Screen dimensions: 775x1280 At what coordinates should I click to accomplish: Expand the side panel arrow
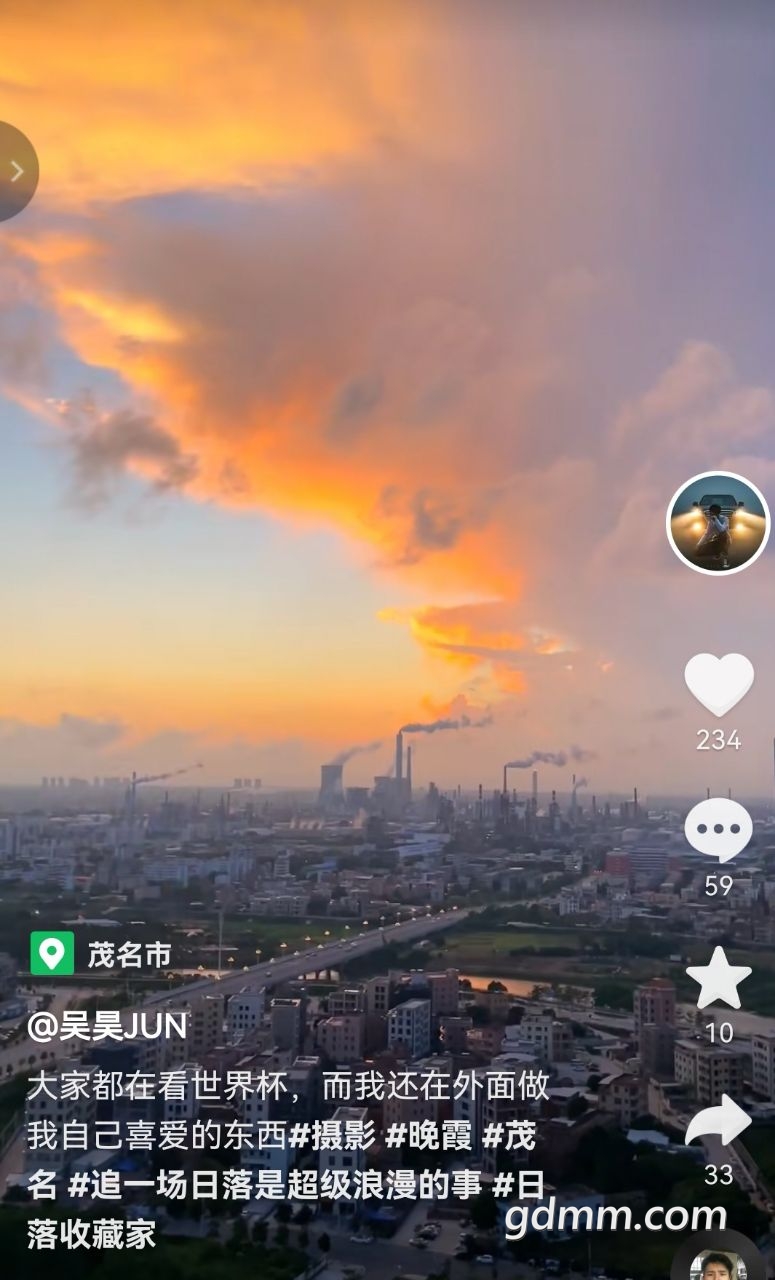[16, 171]
